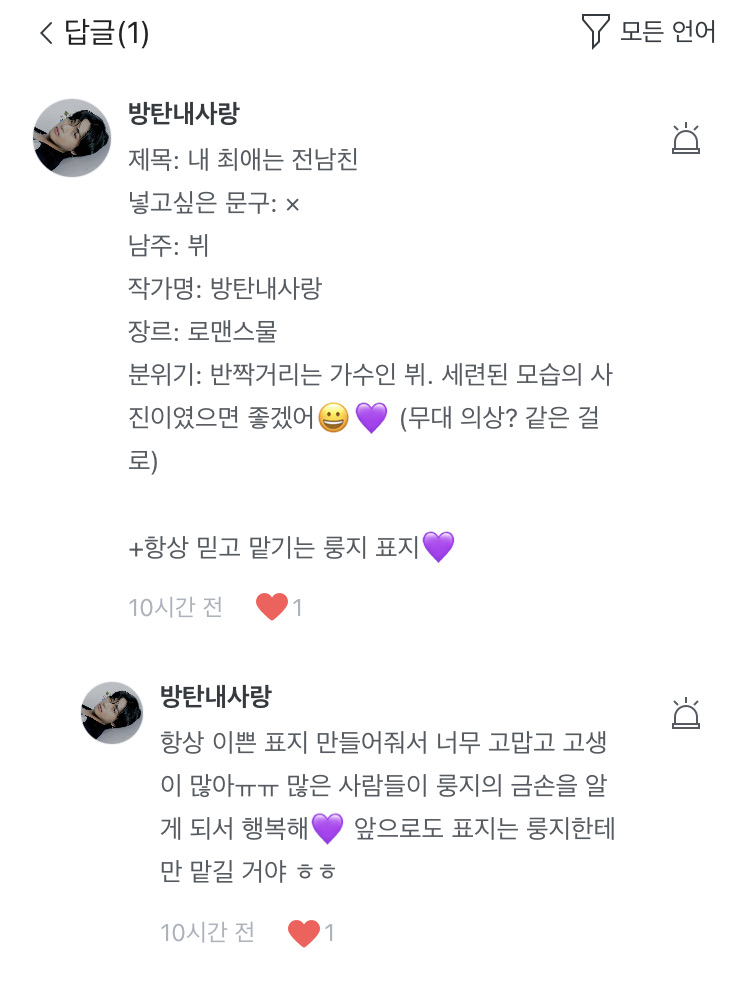Screen dimensions: 750x995
Task: Open the 모든 언어 language filter
Action: tap(649, 32)
